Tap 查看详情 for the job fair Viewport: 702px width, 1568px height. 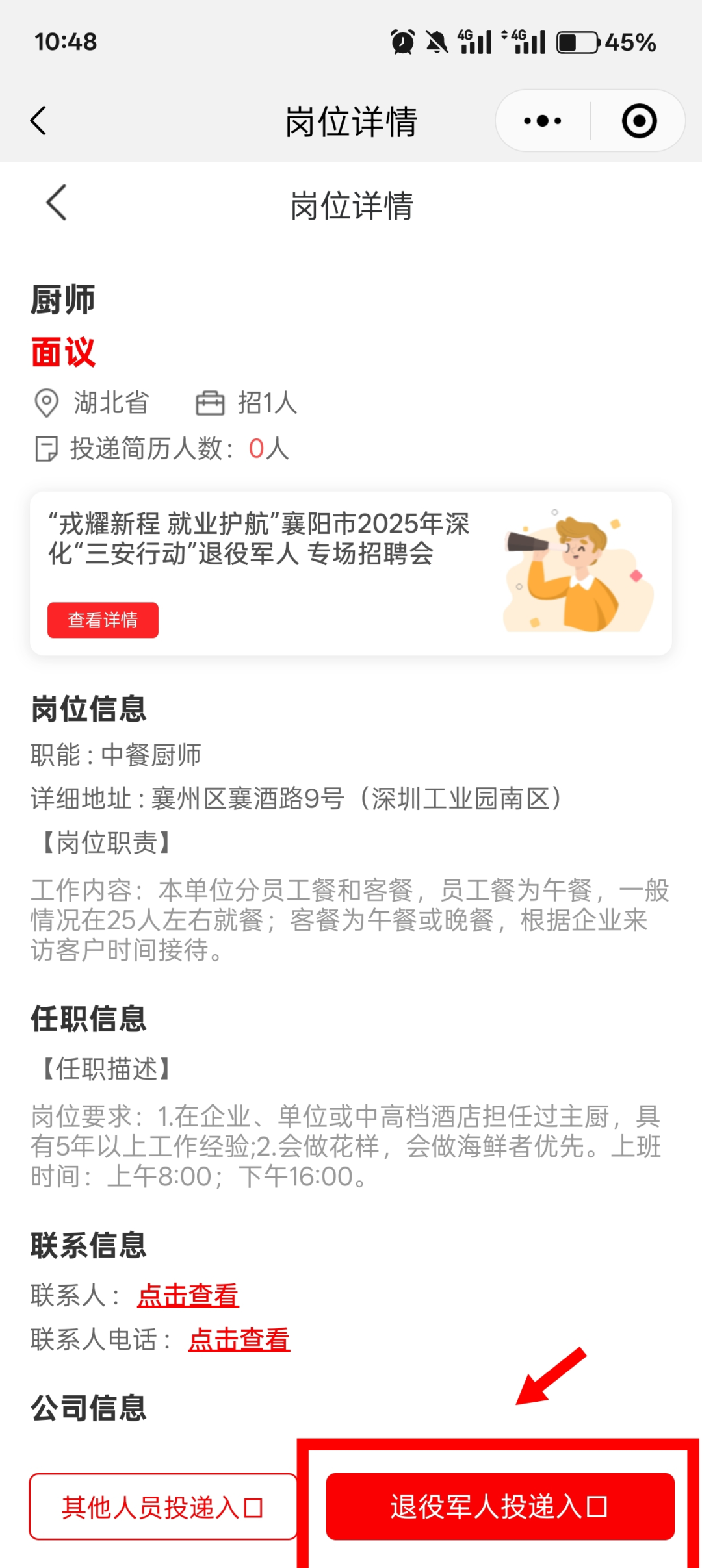click(x=103, y=620)
